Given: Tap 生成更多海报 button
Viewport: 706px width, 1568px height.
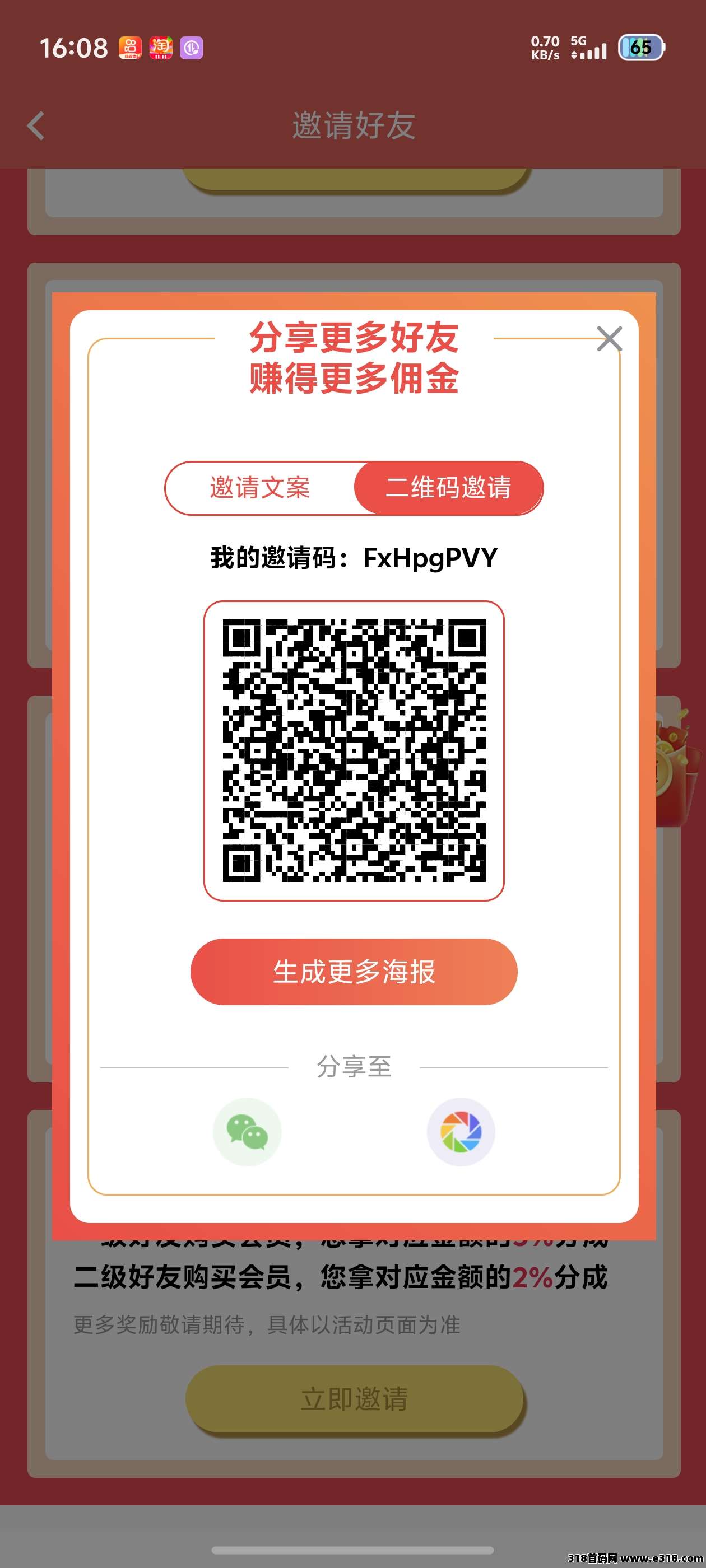Looking at the screenshot, I should pos(354,972).
